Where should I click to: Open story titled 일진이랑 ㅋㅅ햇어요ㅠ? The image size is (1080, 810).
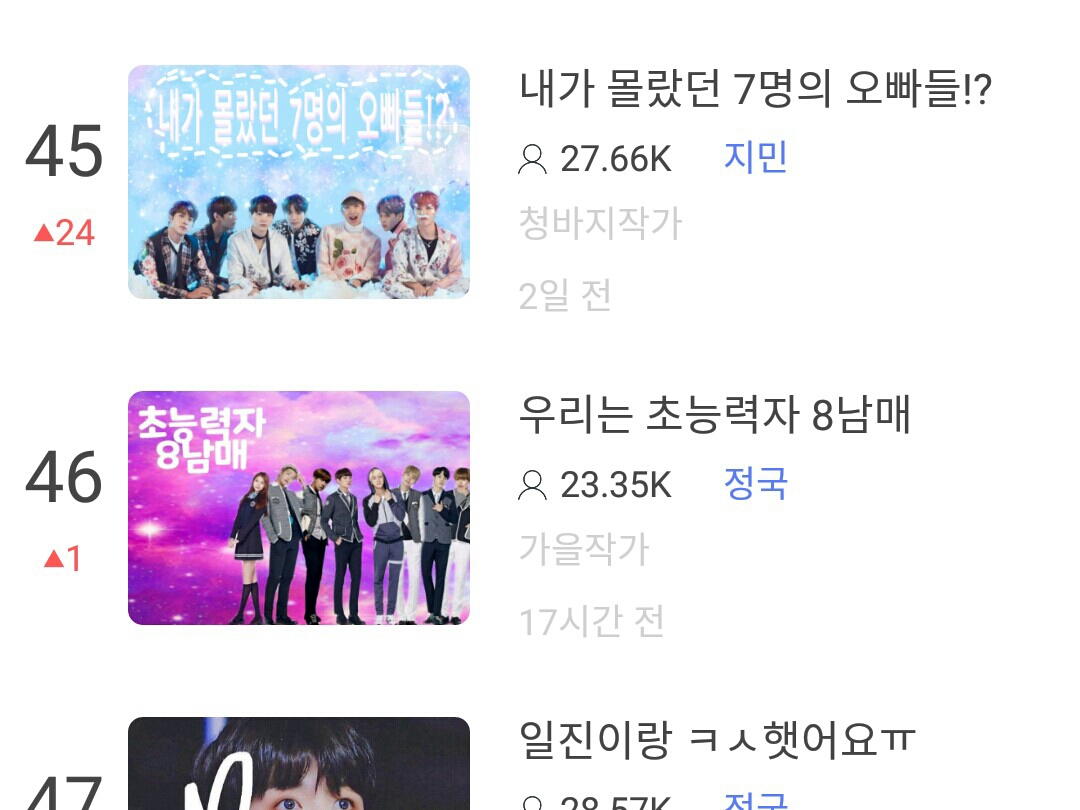[x=717, y=741]
